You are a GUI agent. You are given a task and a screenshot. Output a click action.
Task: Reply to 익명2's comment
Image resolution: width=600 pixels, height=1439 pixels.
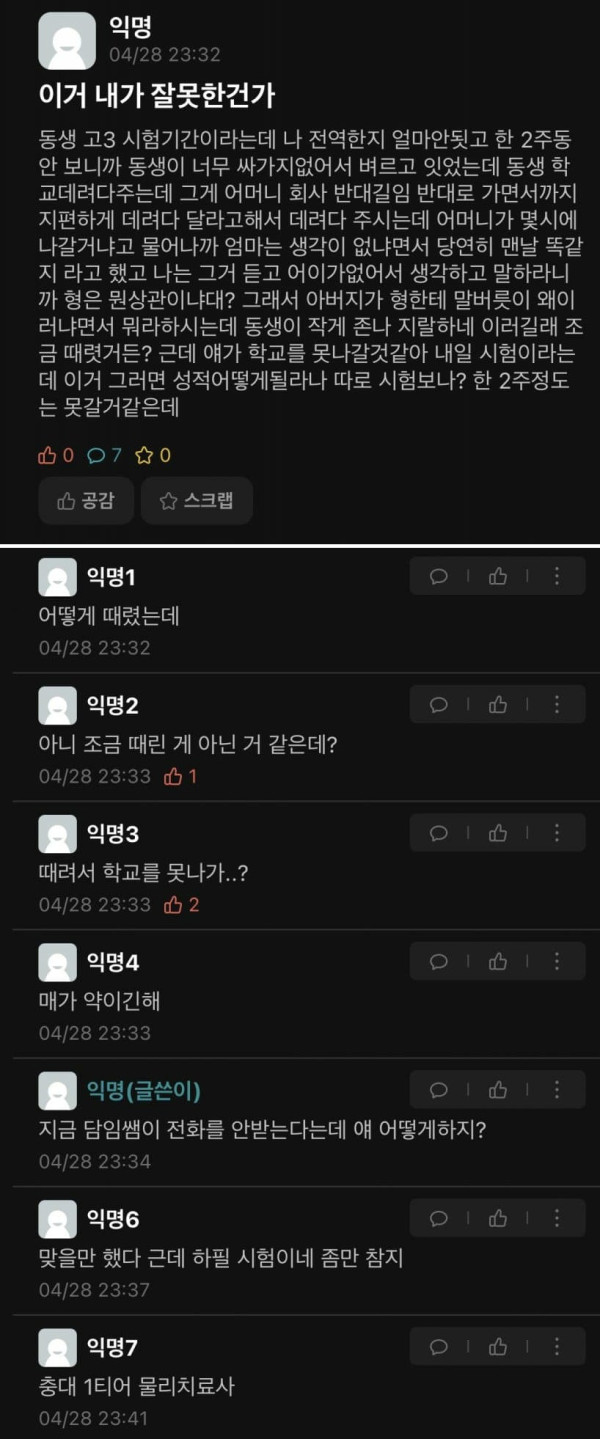(x=438, y=704)
